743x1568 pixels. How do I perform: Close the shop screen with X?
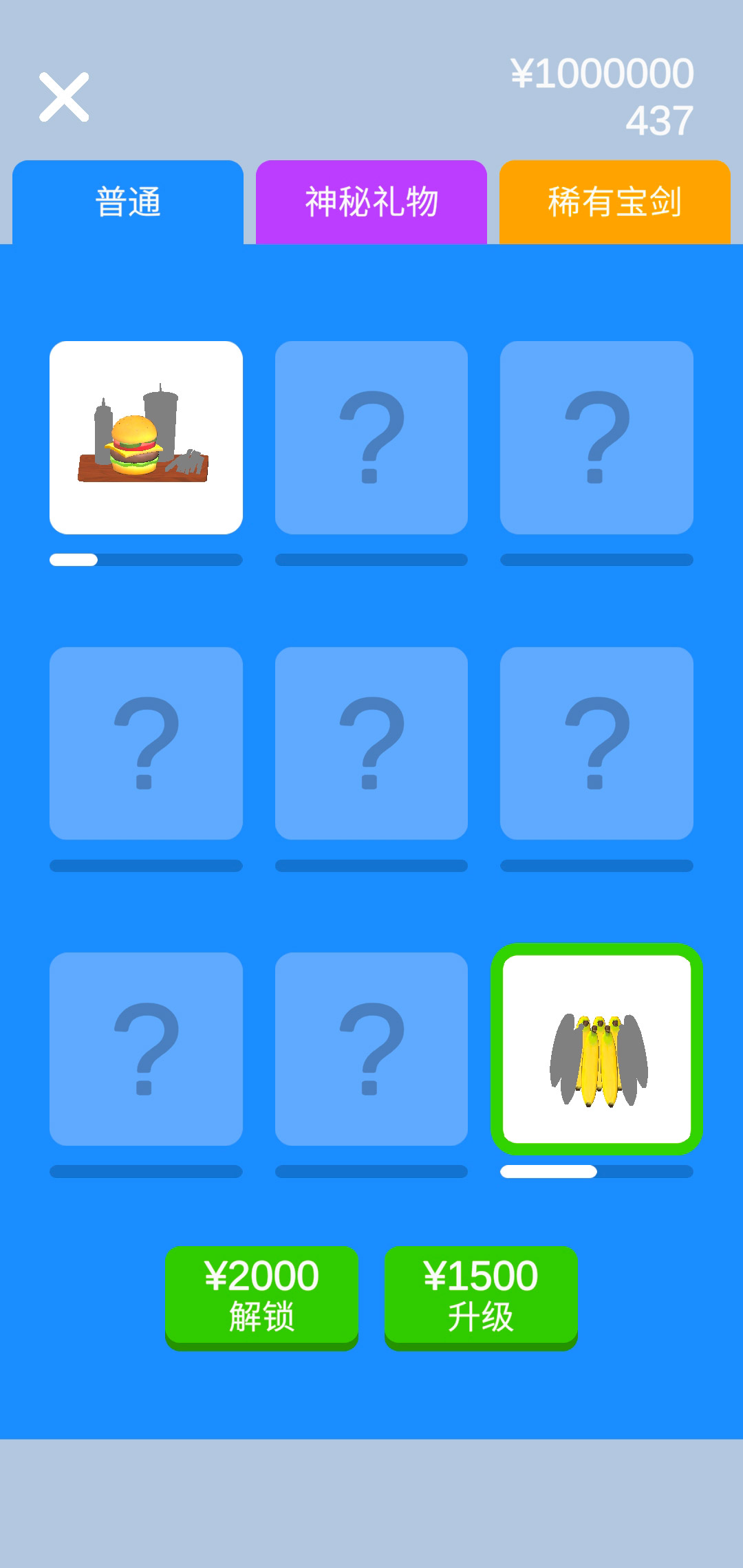click(x=64, y=97)
